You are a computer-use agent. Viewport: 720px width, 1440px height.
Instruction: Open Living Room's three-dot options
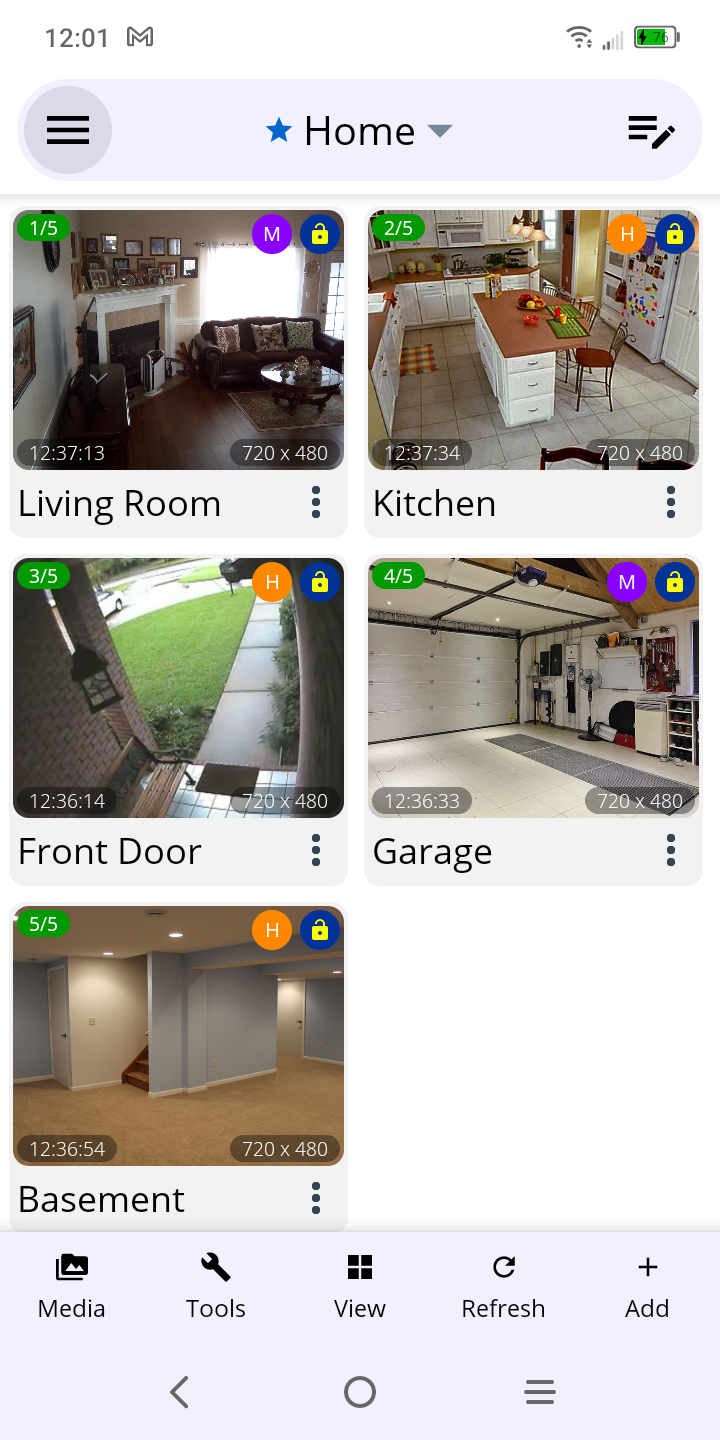click(x=316, y=503)
